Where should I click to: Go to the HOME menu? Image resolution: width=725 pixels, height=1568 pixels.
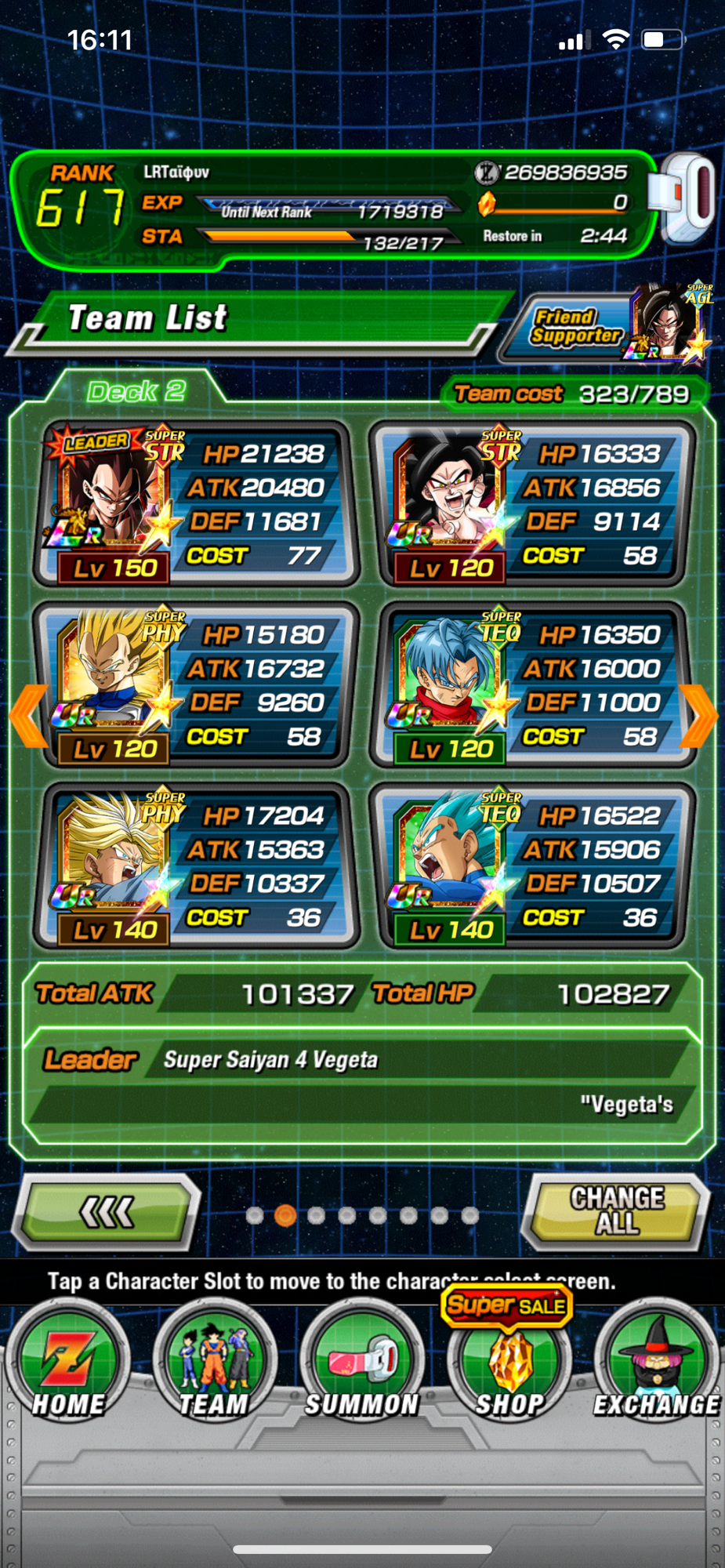tap(68, 1364)
